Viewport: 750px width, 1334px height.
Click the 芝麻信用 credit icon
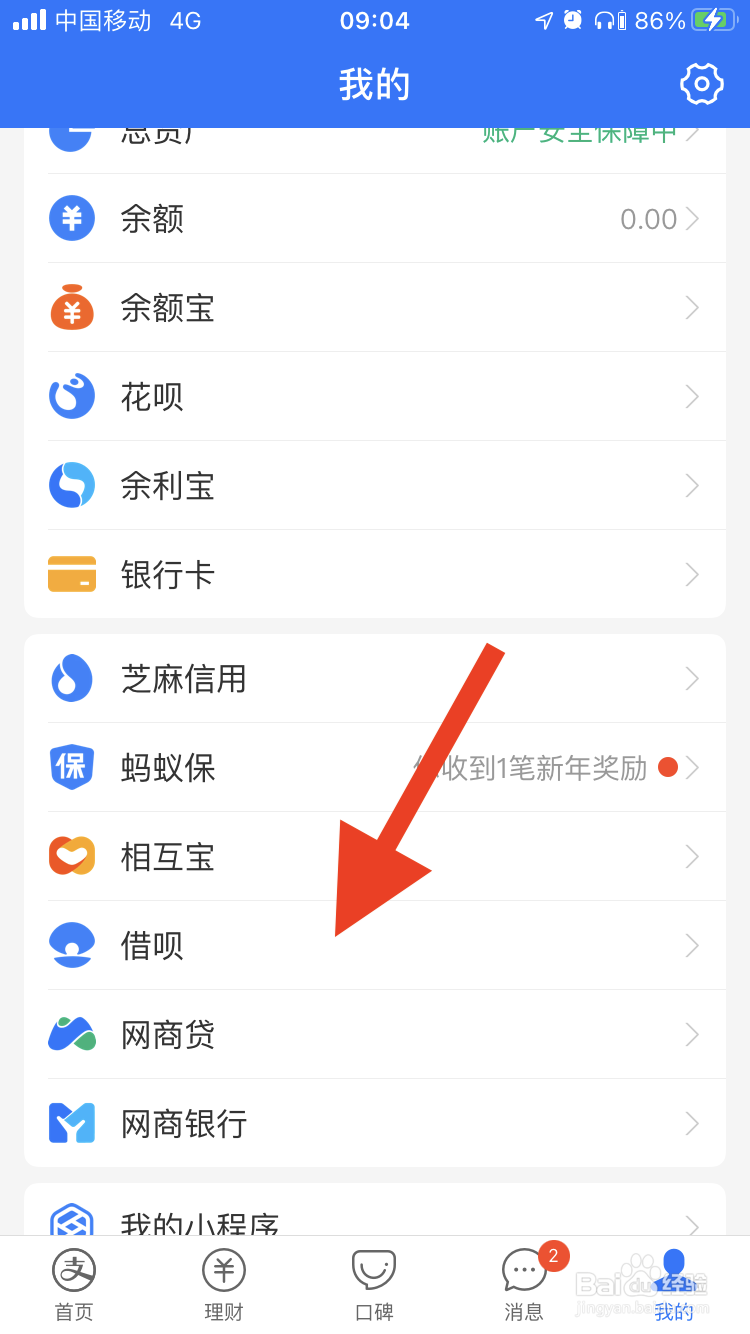coord(70,678)
